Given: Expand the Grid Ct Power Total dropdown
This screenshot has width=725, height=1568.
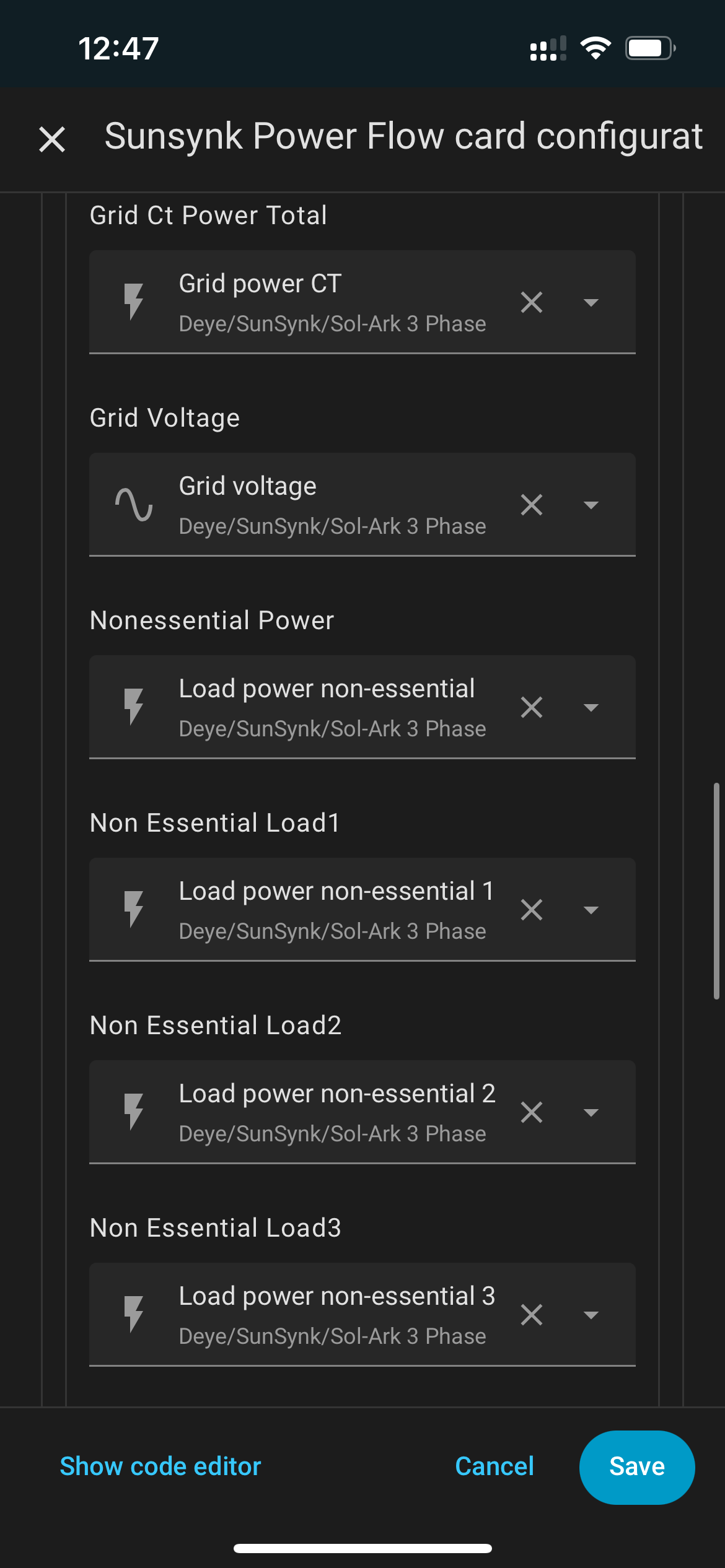Looking at the screenshot, I should coord(591,302).
